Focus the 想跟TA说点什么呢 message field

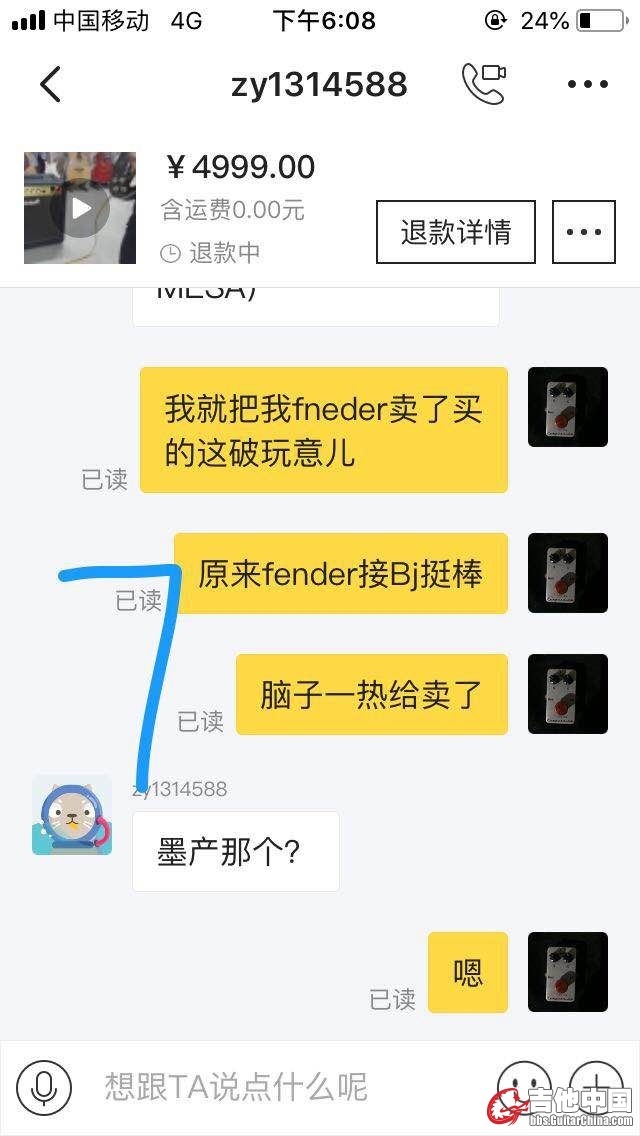tap(280, 1087)
